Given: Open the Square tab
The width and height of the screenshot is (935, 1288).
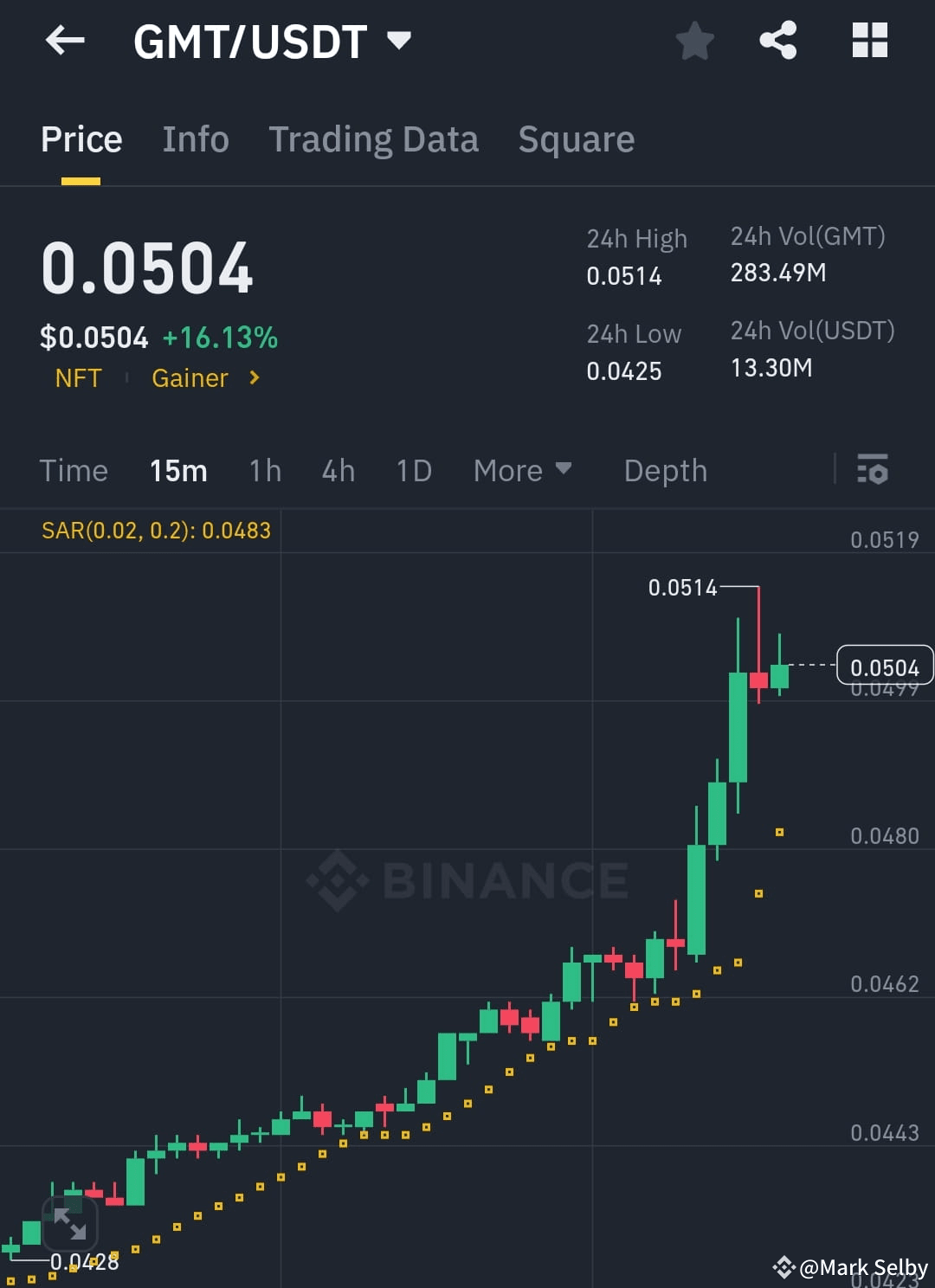Looking at the screenshot, I should tap(576, 138).
